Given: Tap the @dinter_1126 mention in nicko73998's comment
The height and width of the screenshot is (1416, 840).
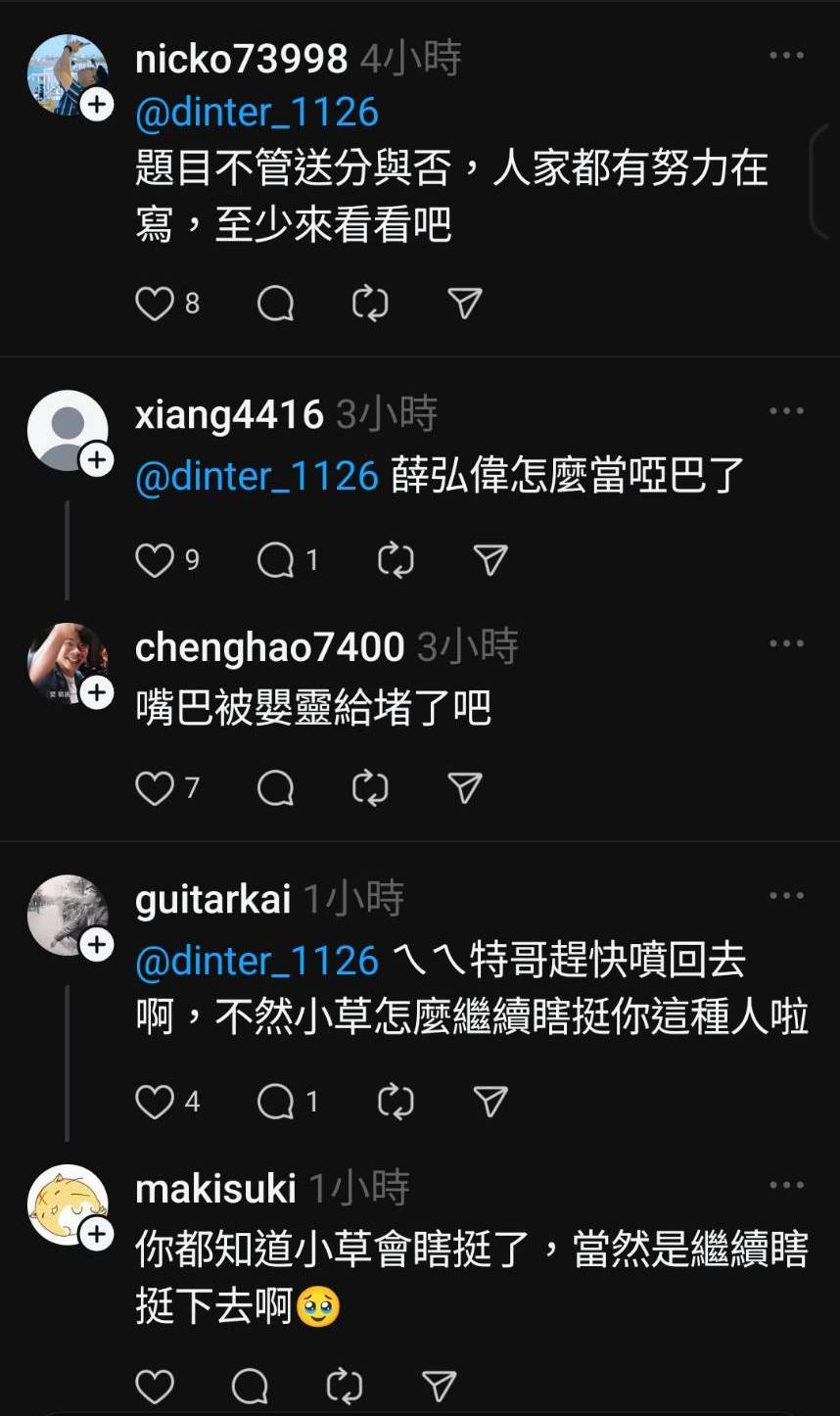Looking at the screenshot, I should point(257,113).
